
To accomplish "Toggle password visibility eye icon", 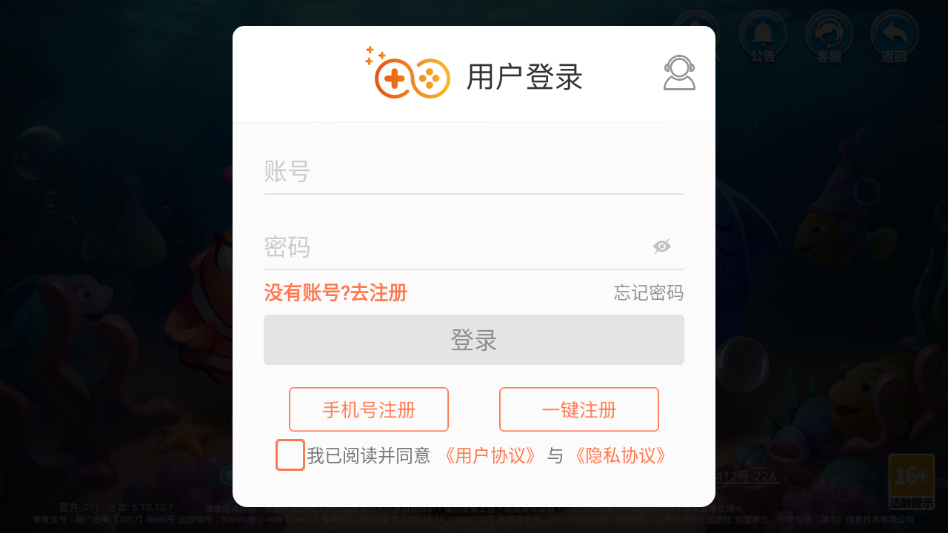I will pyautogui.click(x=661, y=246).
